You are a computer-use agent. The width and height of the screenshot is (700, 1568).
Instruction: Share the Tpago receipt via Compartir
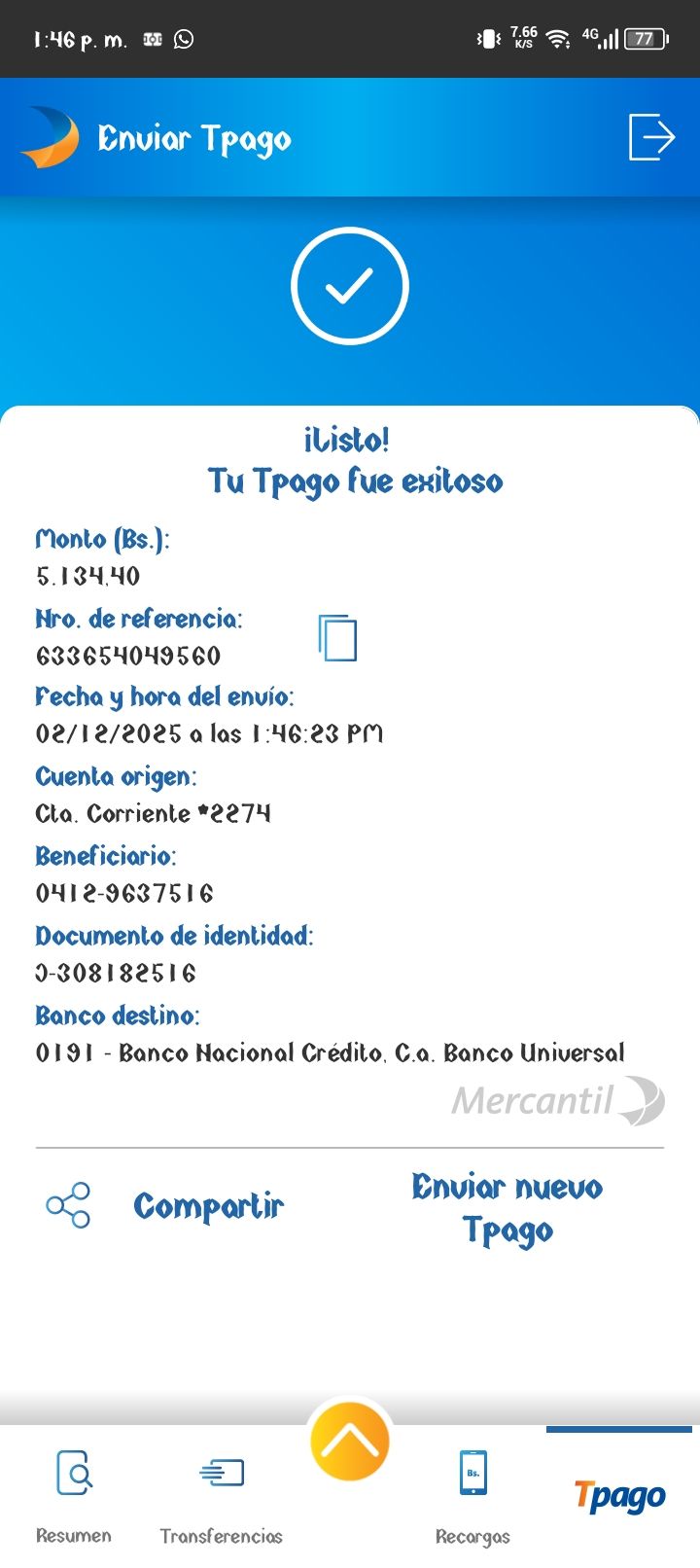tap(165, 1206)
